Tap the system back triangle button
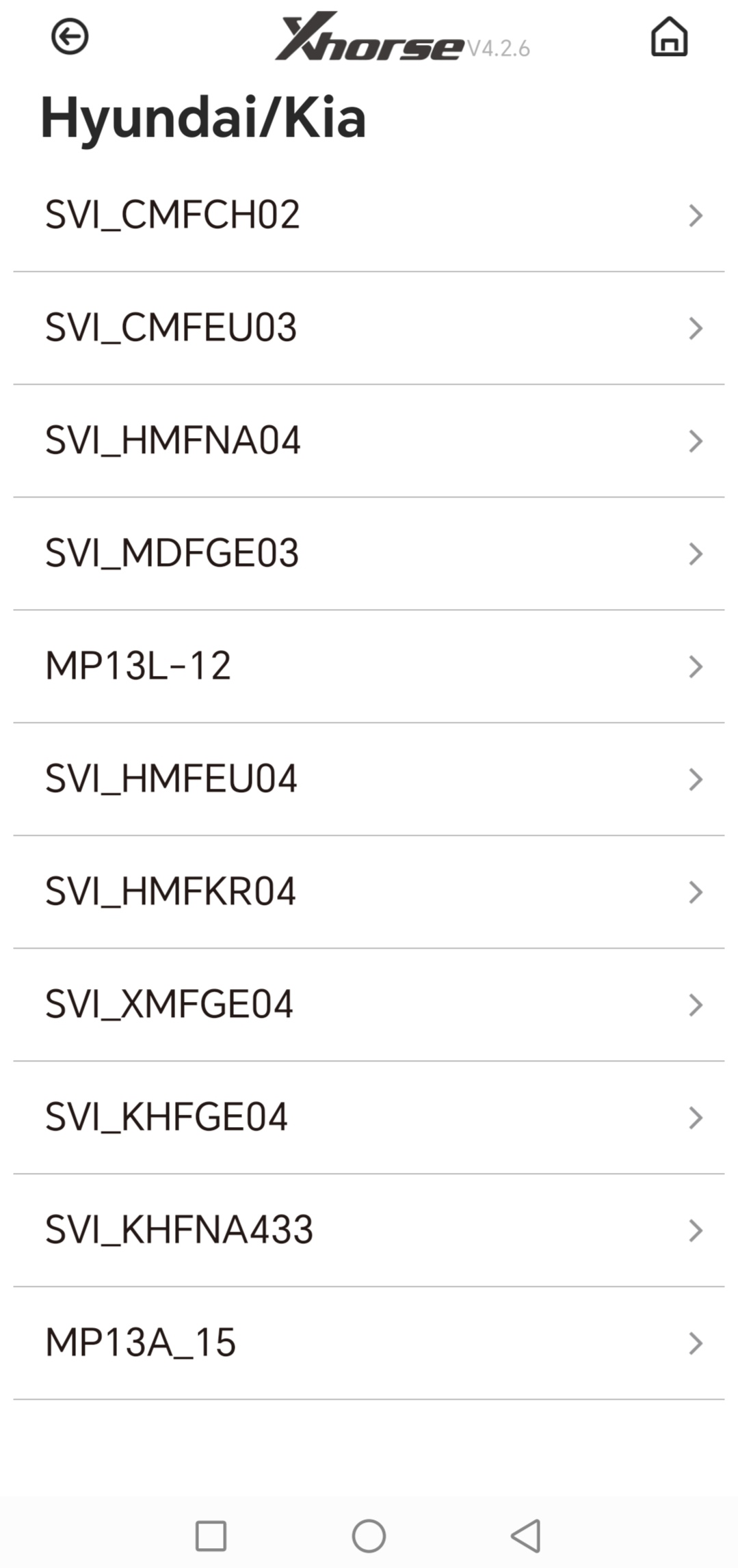The image size is (738, 1568). click(x=526, y=1536)
